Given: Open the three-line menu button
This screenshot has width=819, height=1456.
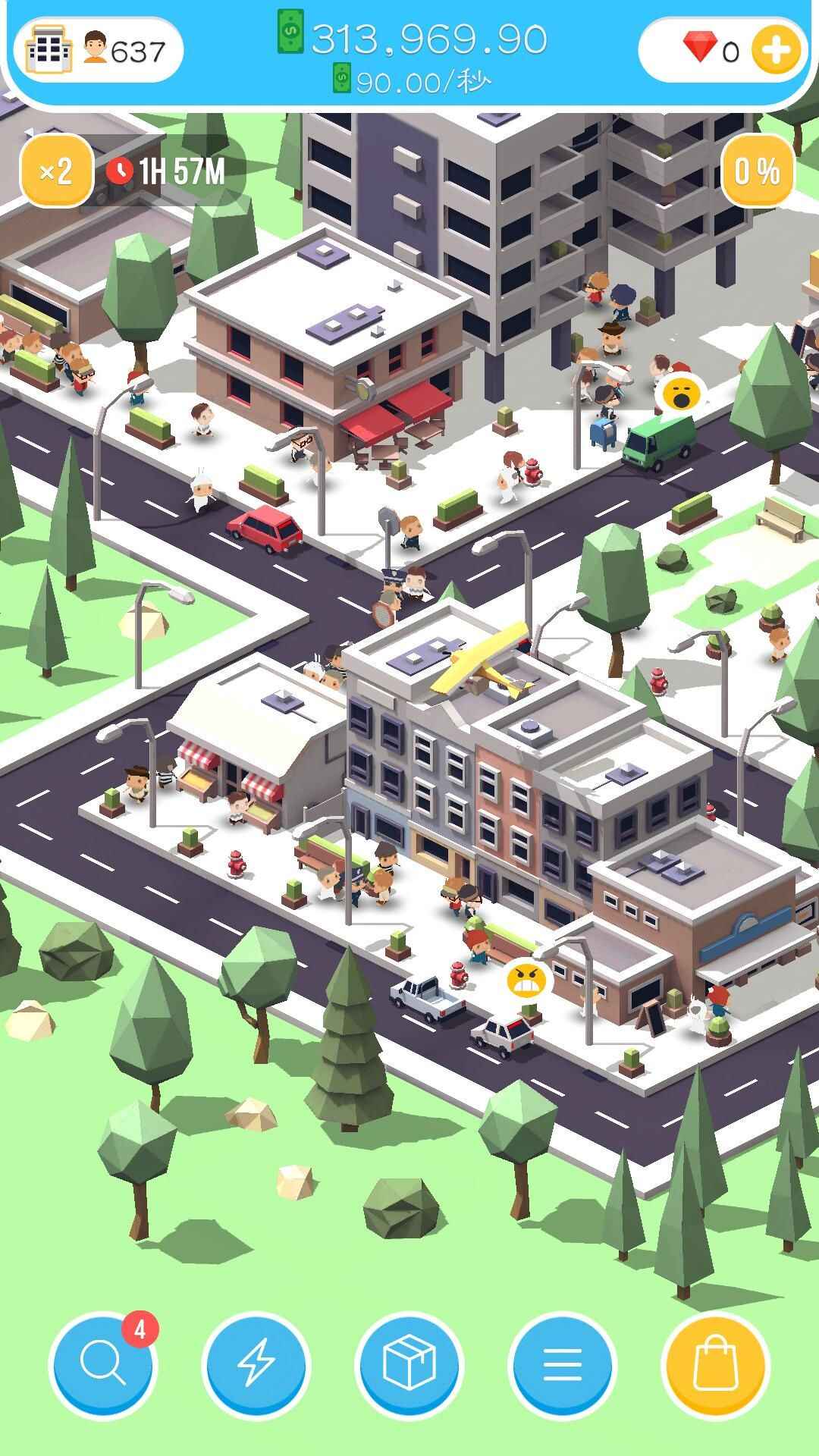Looking at the screenshot, I should coord(562,1364).
